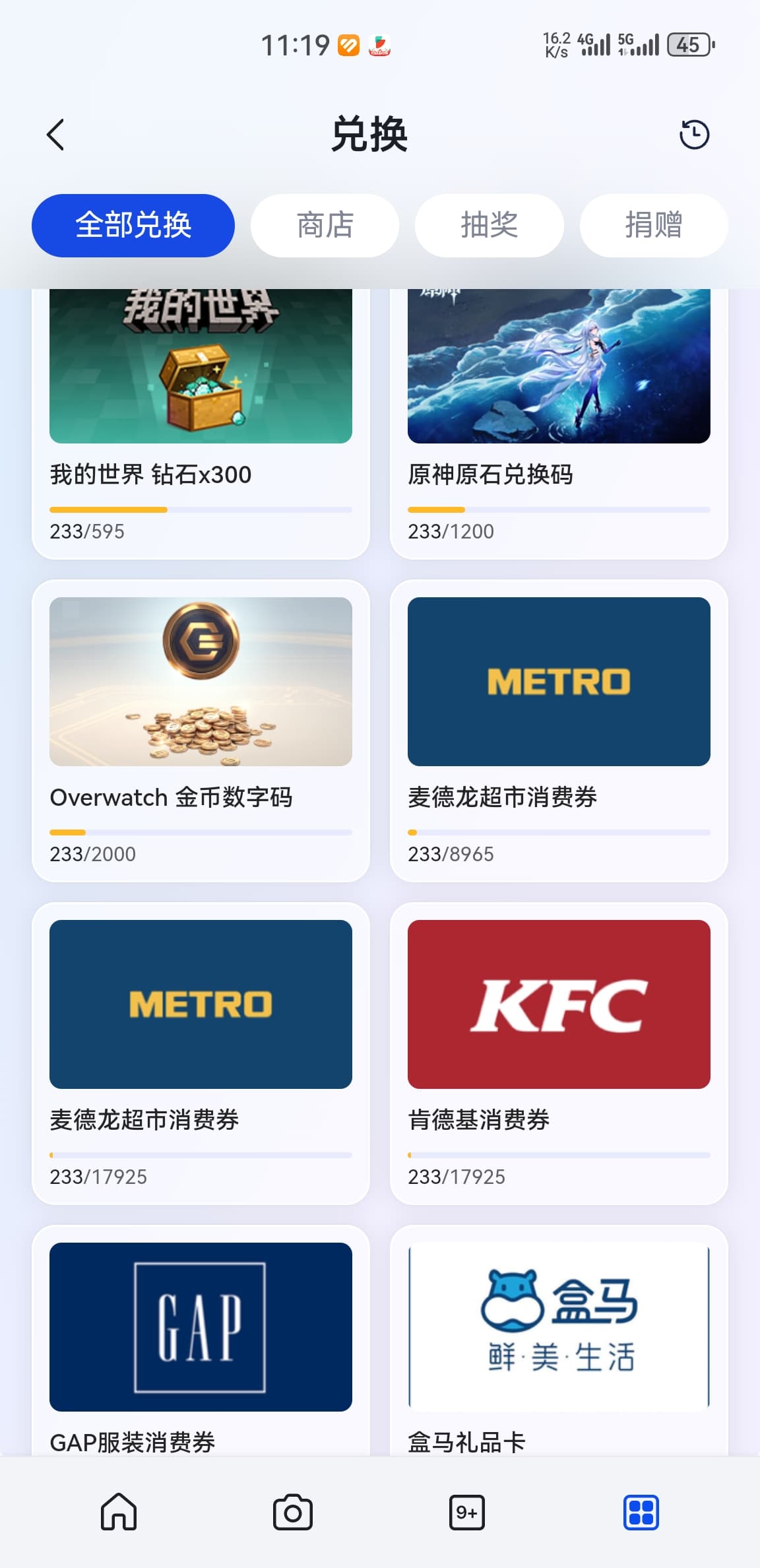
Task: Open the exchange history clock icon
Action: tap(694, 135)
